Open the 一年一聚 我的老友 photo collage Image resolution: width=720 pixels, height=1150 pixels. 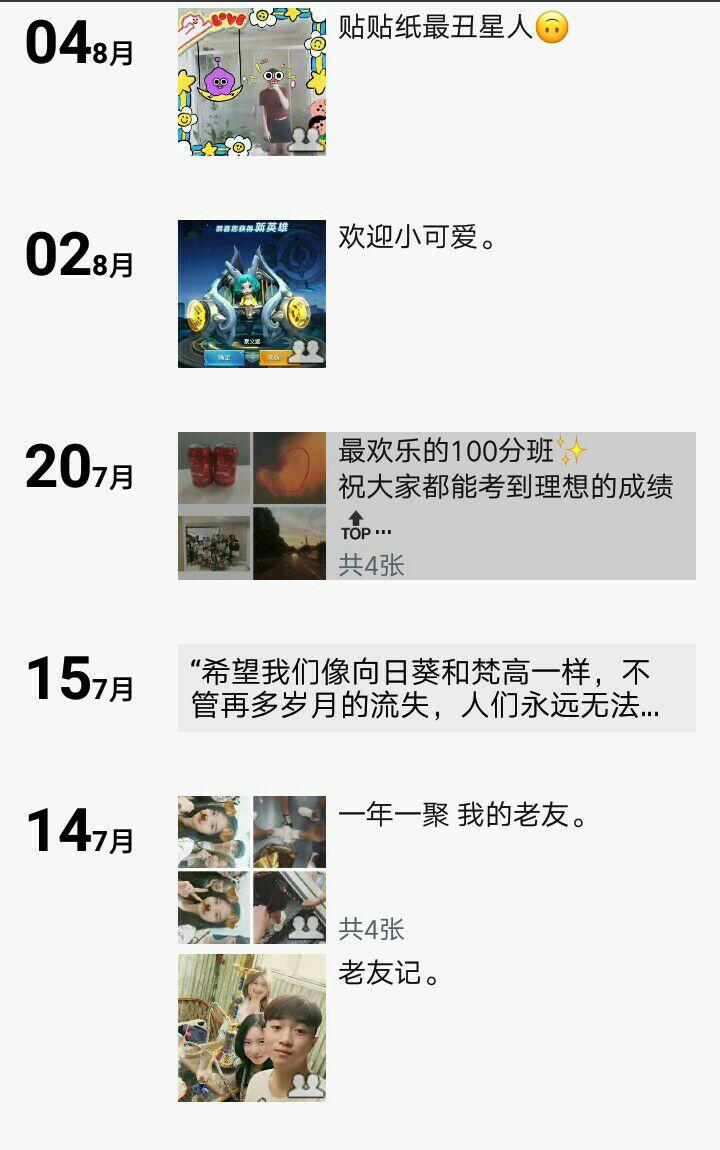point(252,870)
